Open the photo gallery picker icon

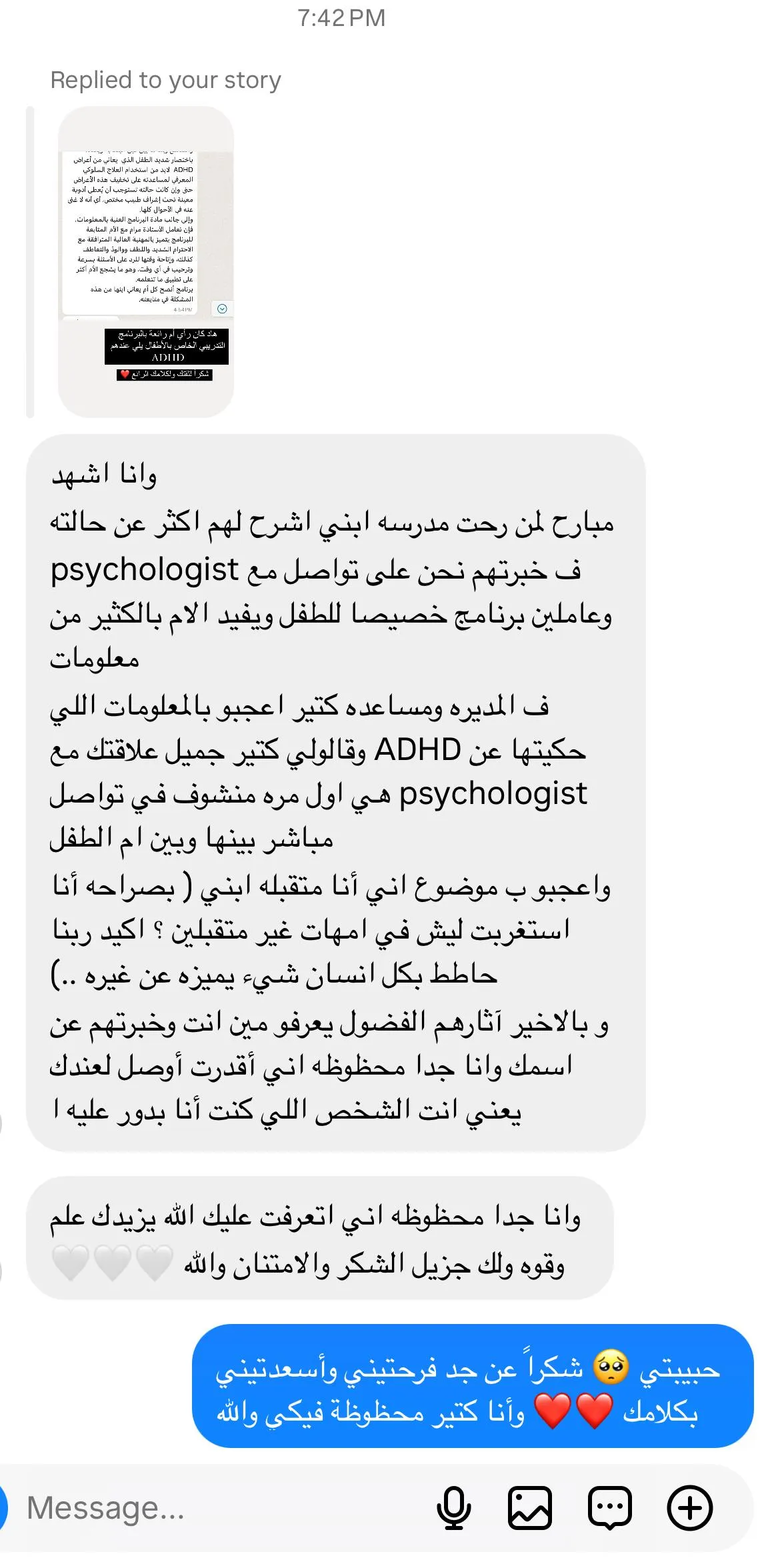pyautogui.click(x=530, y=1508)
